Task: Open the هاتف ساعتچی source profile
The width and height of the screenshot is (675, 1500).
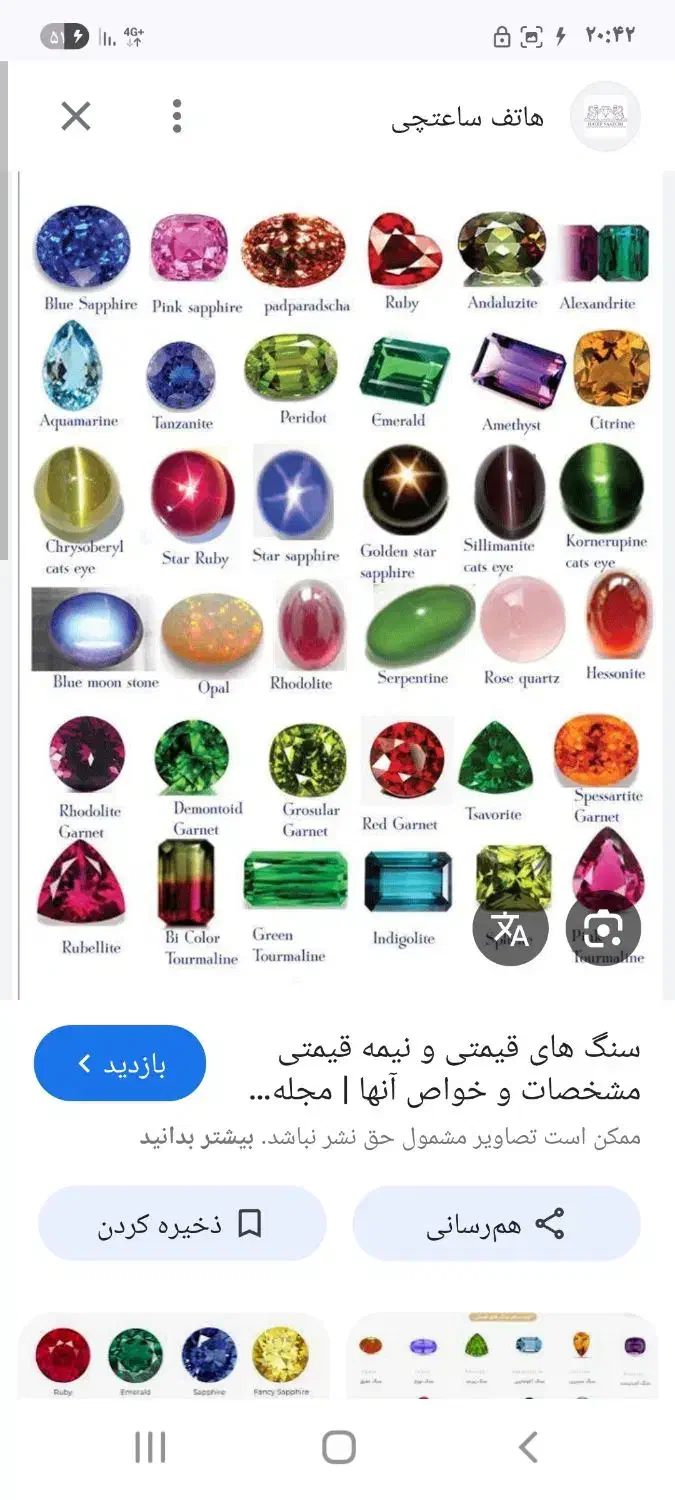Action: click(605, 117)
